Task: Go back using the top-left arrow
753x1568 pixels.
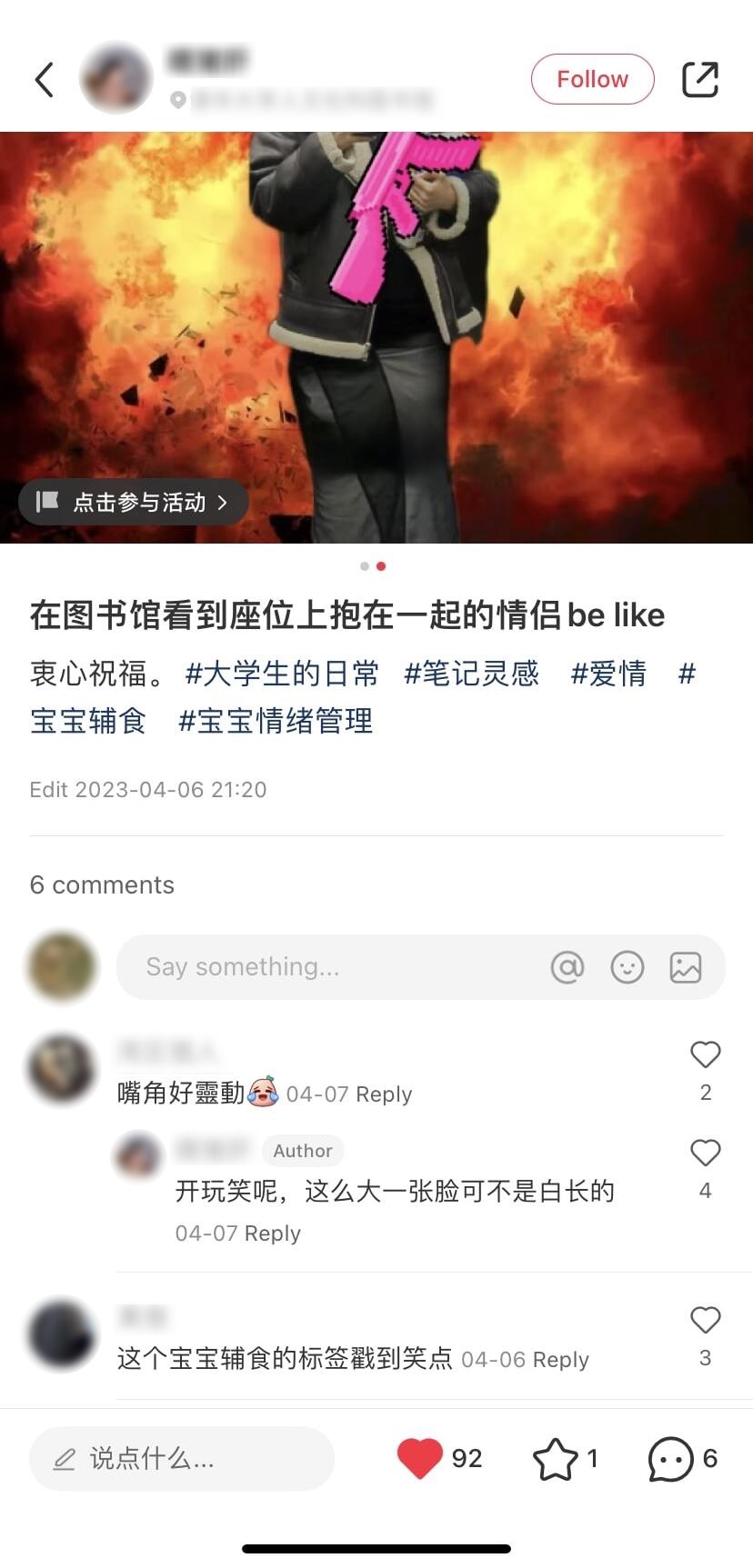Action: 45,80
